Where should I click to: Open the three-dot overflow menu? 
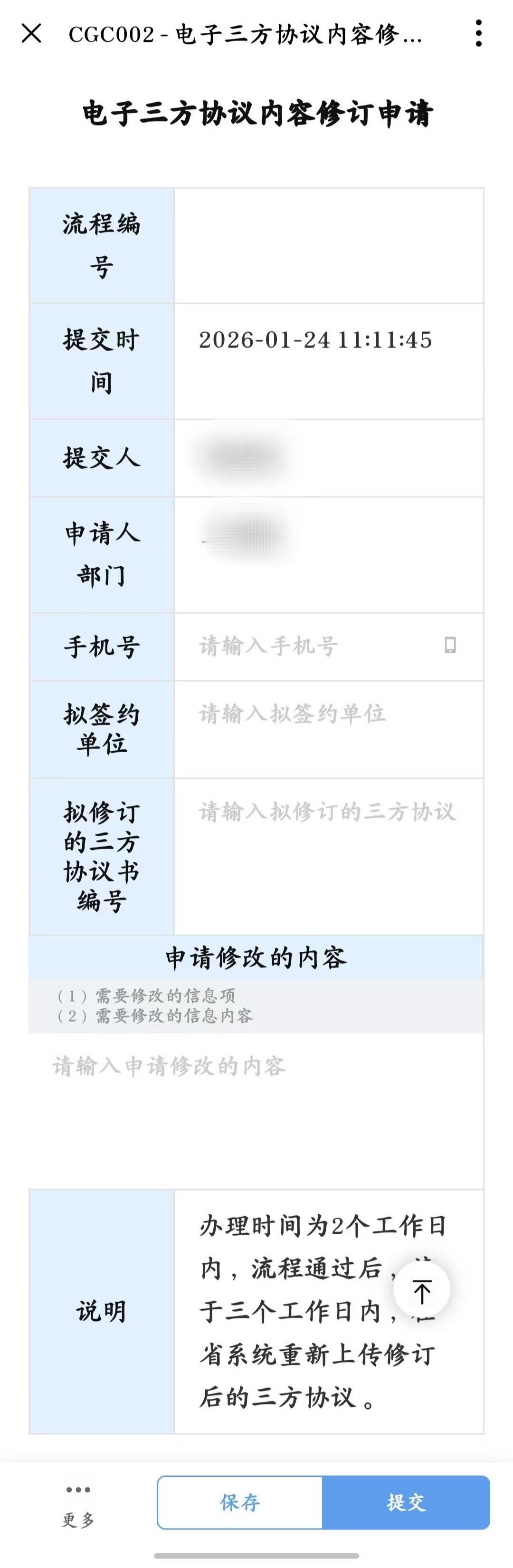tap(479, 33)
